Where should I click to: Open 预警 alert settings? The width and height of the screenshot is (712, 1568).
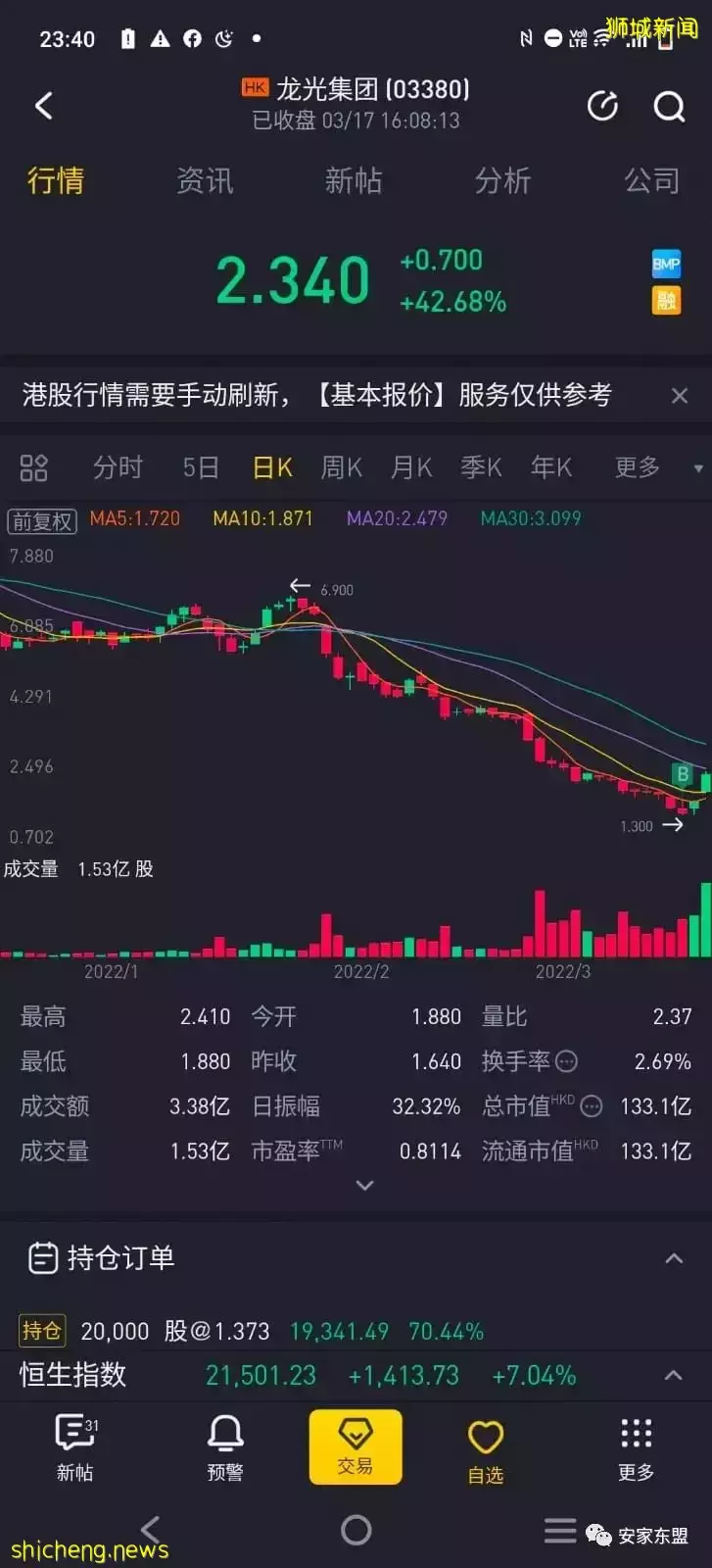tap(225, 1446)
